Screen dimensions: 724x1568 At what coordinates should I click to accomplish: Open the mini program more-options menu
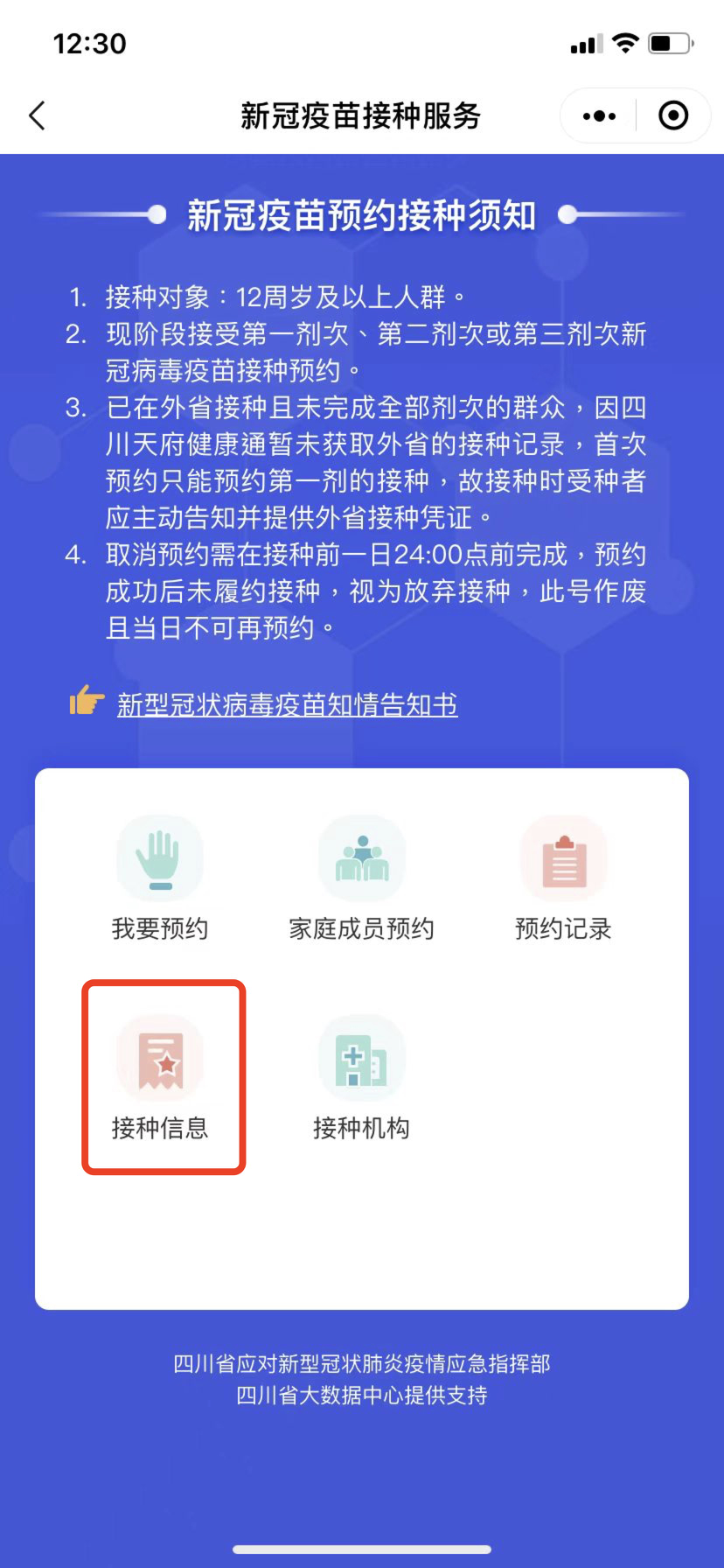(x=599, y=115)
